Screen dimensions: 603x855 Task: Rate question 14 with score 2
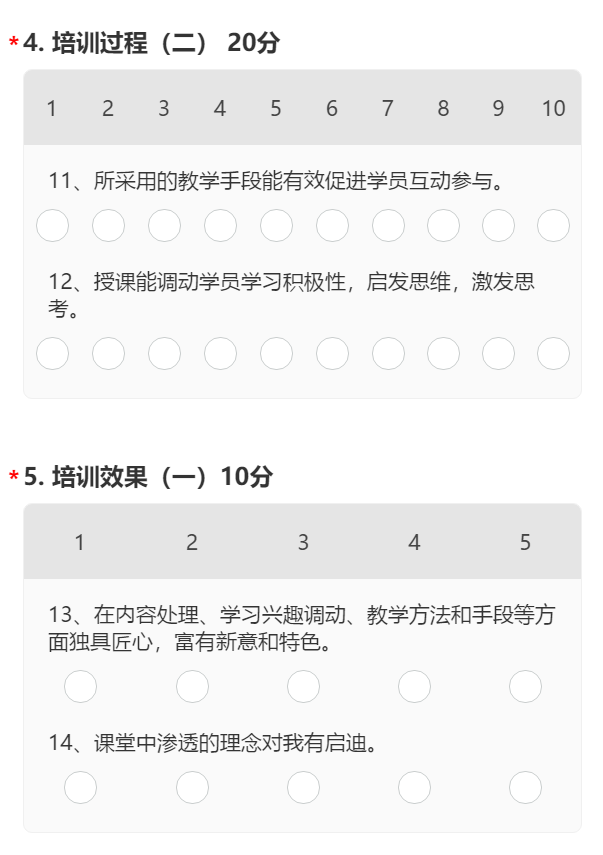click(x=192, y=788)
